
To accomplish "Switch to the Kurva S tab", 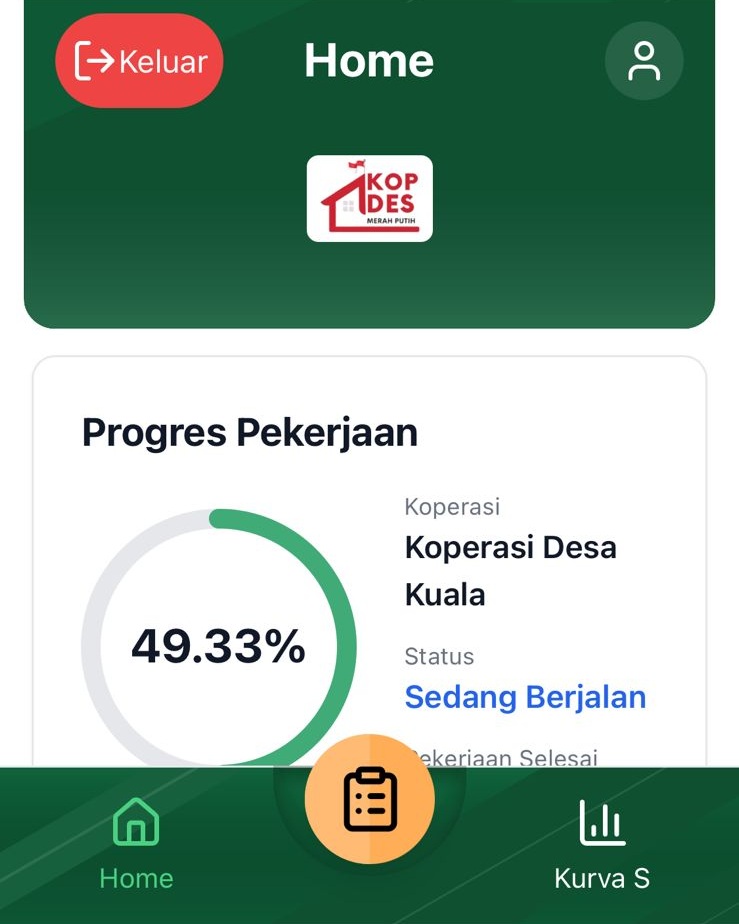I will (602, 845).
